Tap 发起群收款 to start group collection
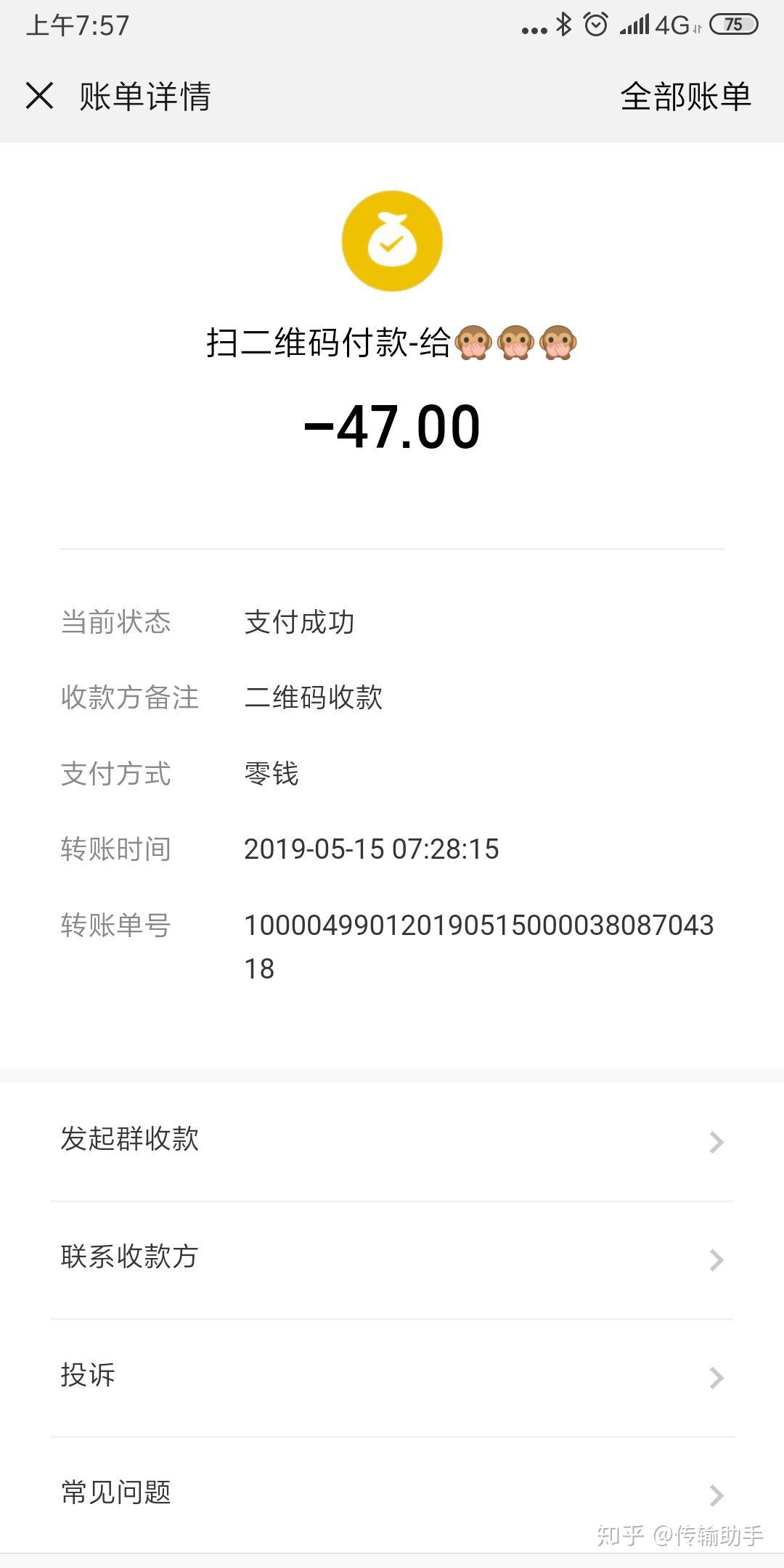 131,1140
